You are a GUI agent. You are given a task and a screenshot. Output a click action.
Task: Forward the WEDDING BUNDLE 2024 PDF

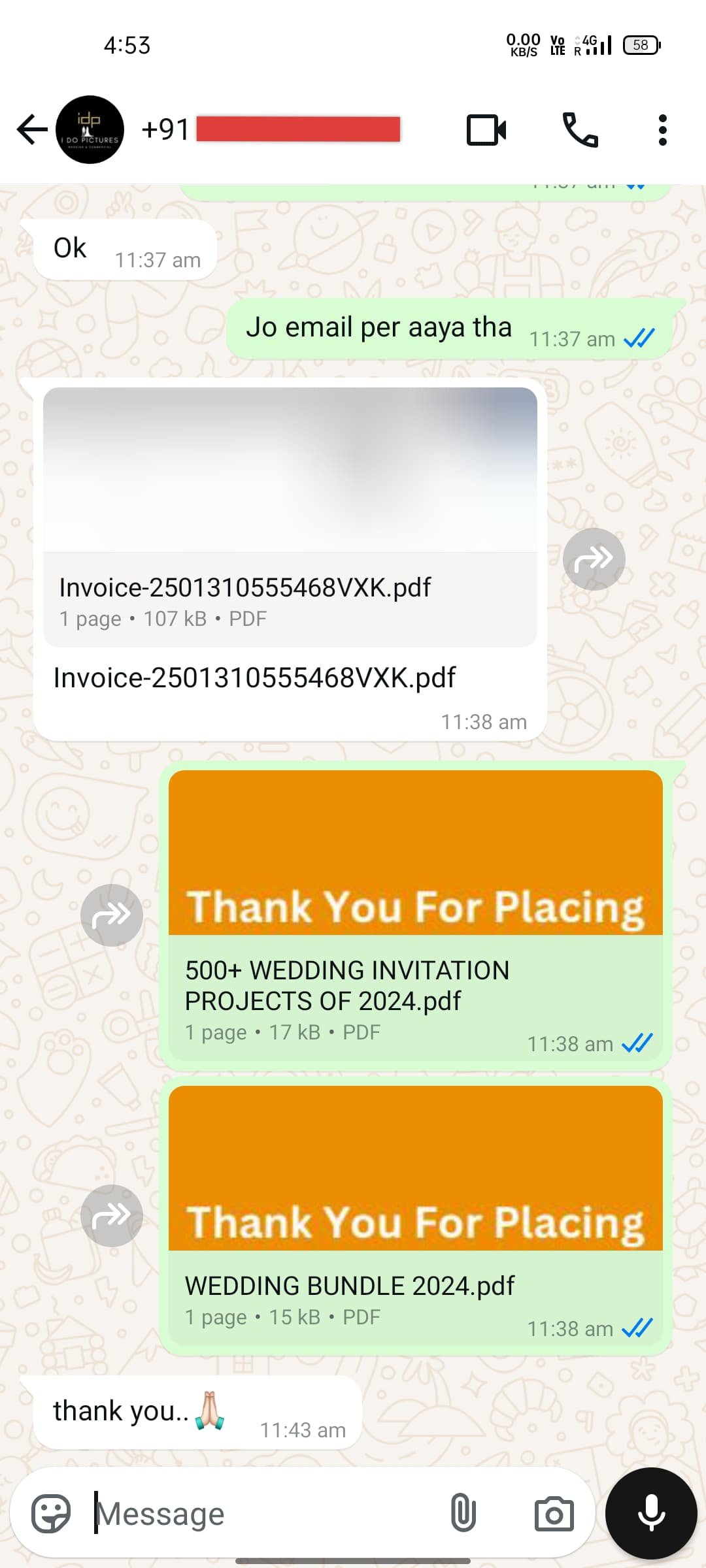pyautogui.click(x=112, y=1216)
